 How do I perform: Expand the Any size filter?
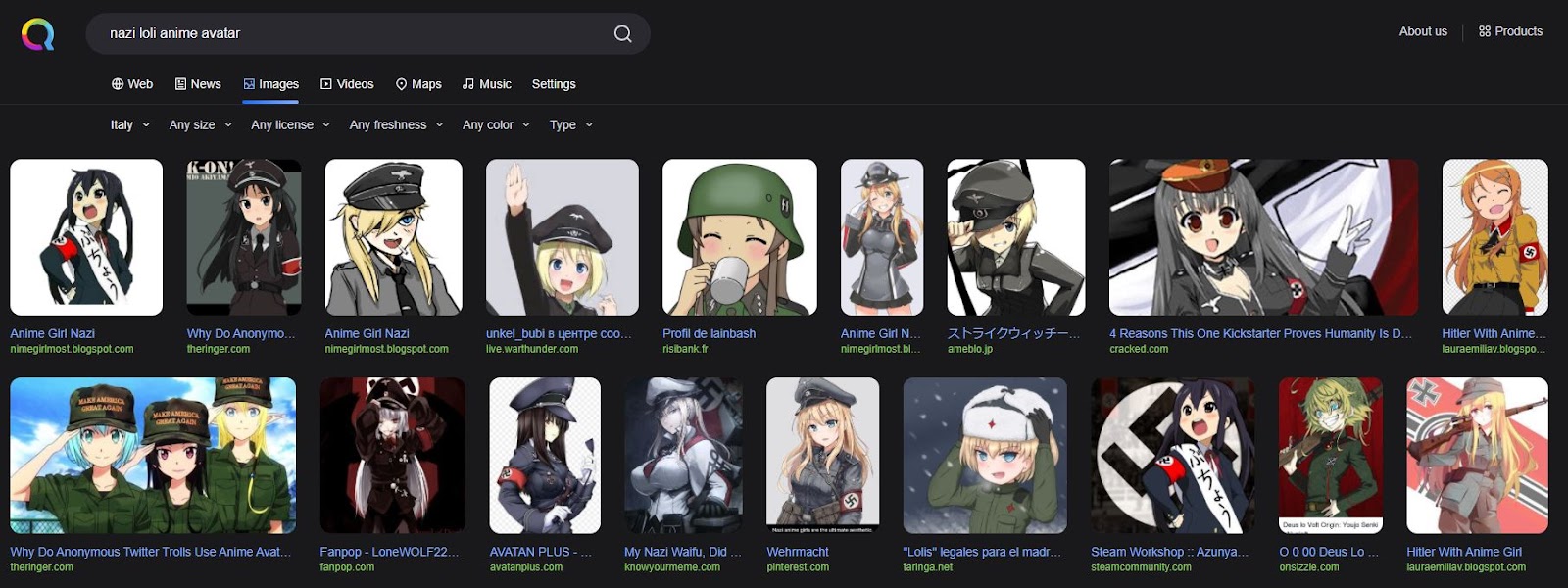[200, 125]
